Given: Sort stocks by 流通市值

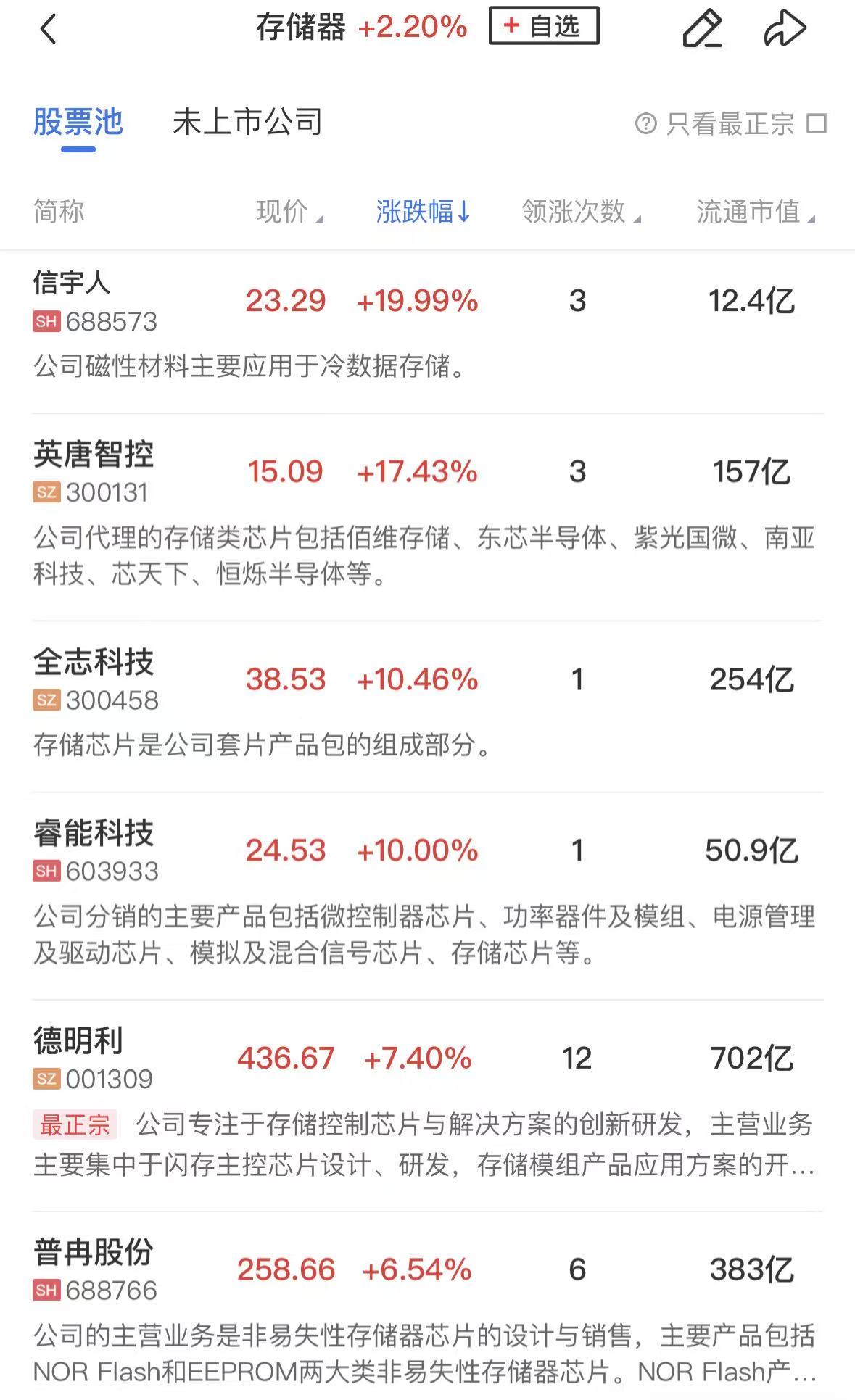Looking at the screenshot, I should (x=755, y=212).
